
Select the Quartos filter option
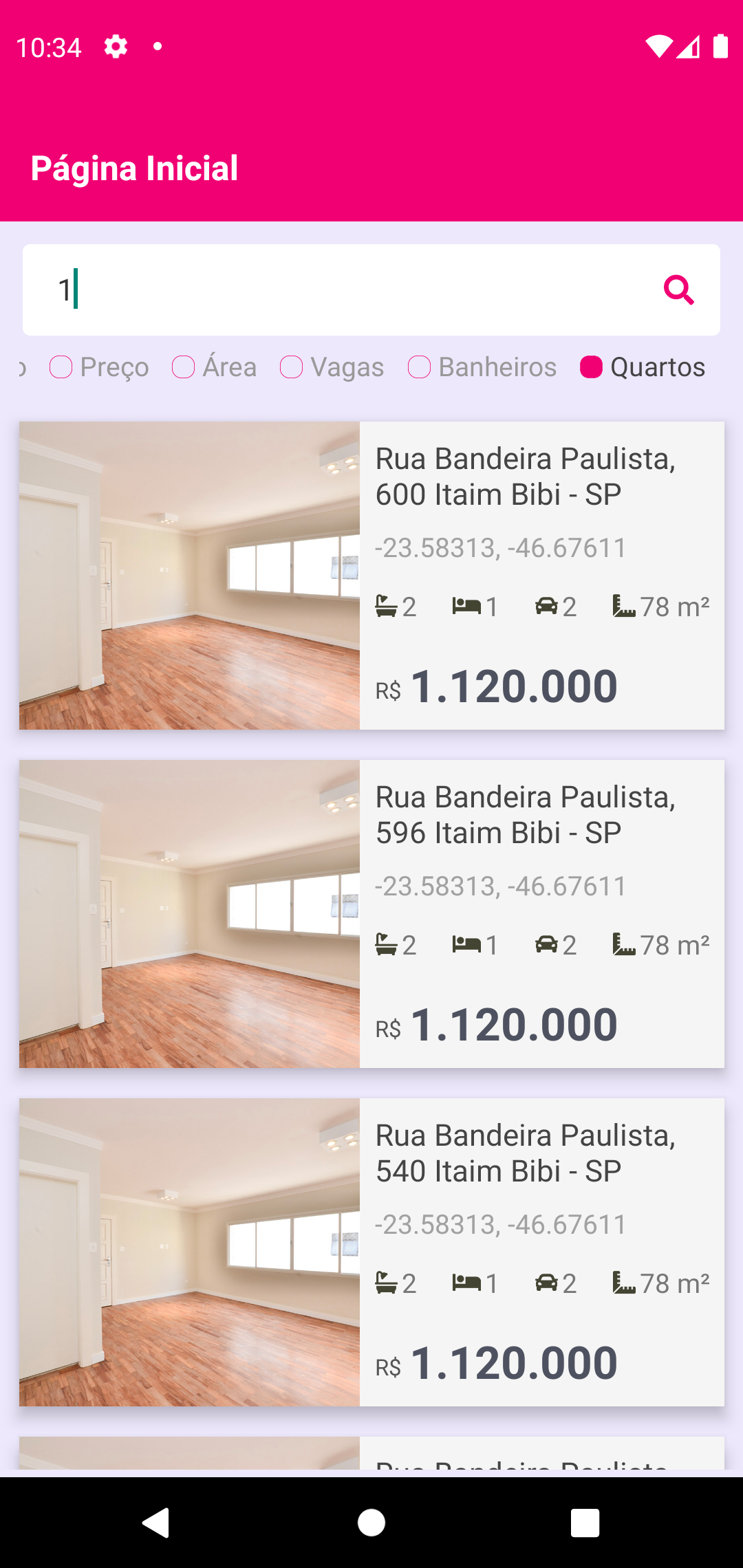[643, 367]
